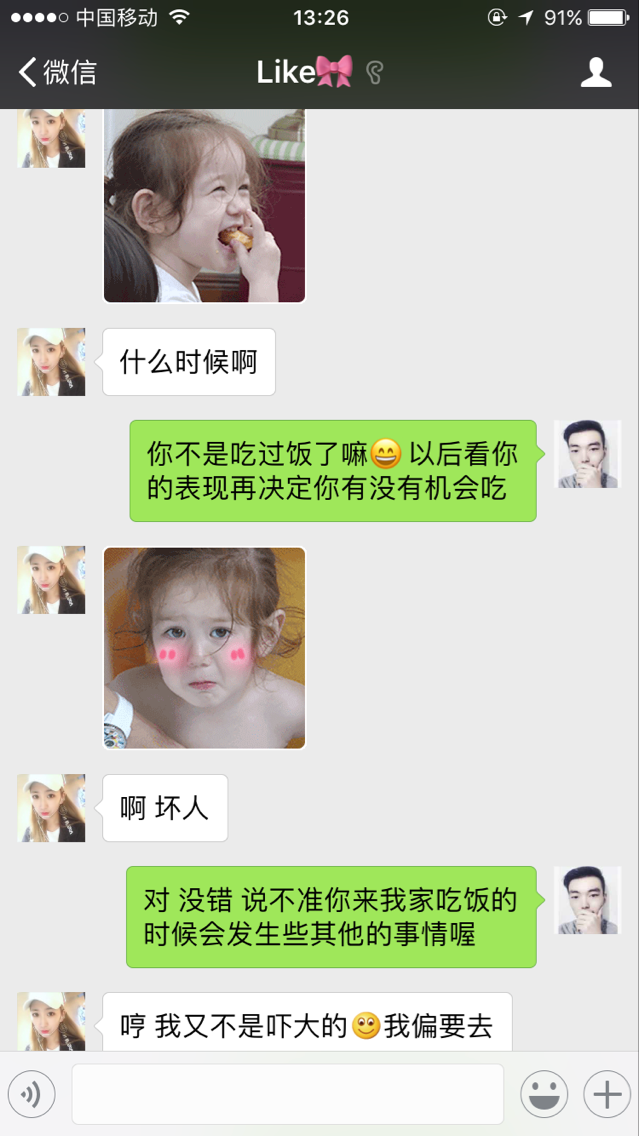Go back to the 微信 chat list

[x=58, y=72]
